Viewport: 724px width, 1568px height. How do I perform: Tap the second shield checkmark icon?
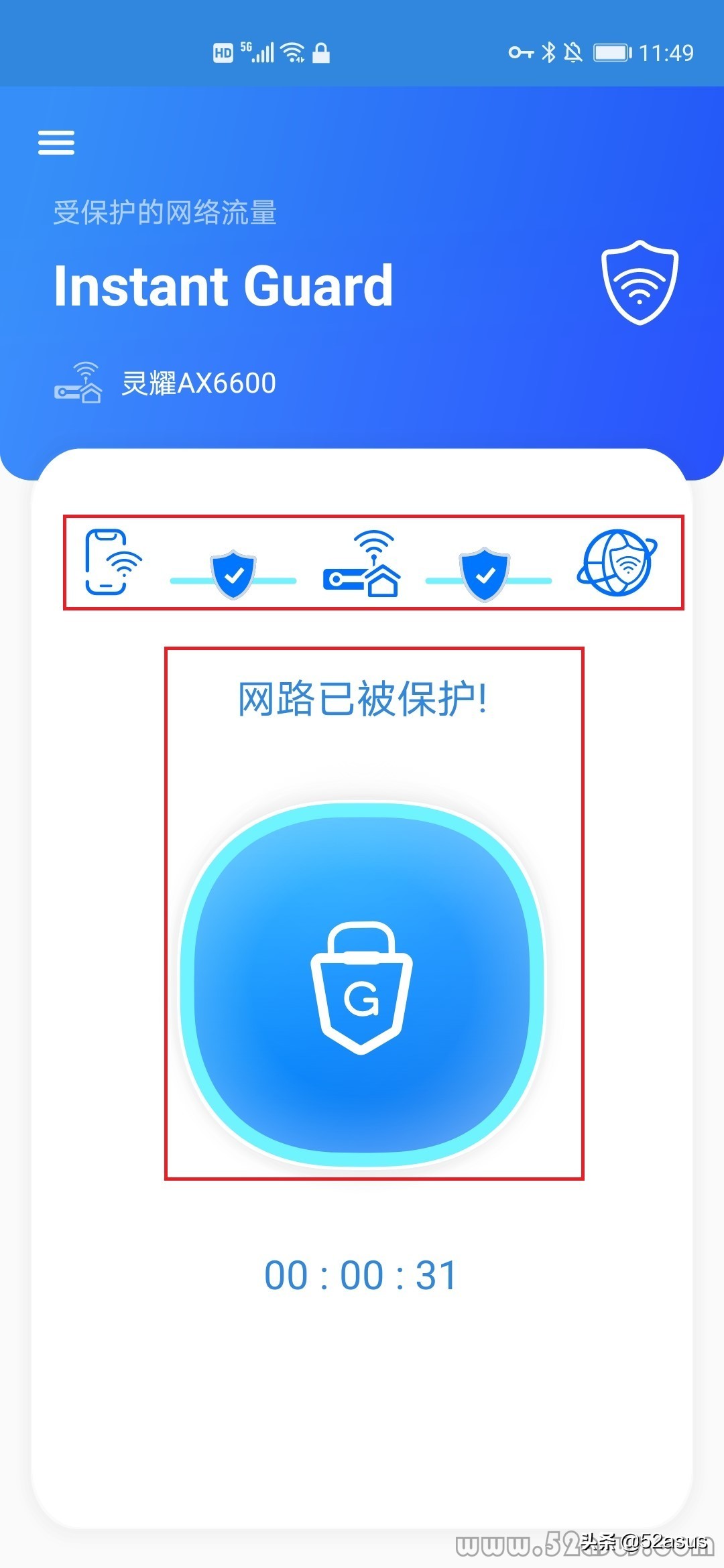[487, 574]
